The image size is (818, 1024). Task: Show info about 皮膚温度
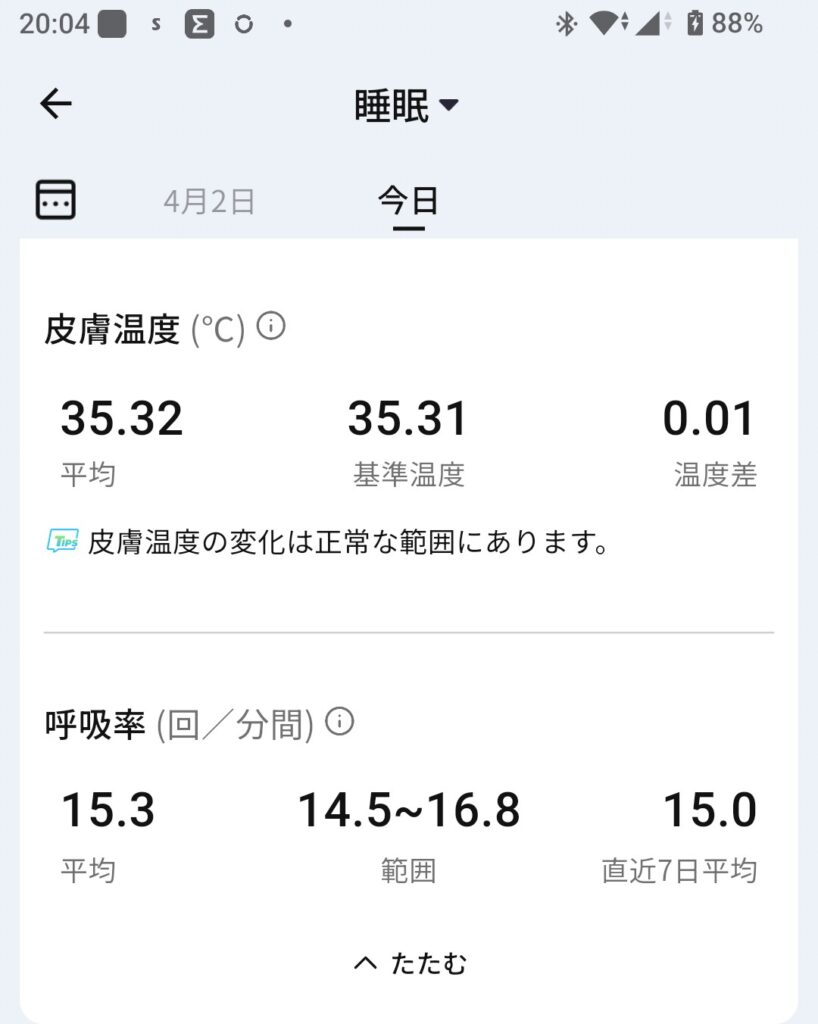coord(271,326)
